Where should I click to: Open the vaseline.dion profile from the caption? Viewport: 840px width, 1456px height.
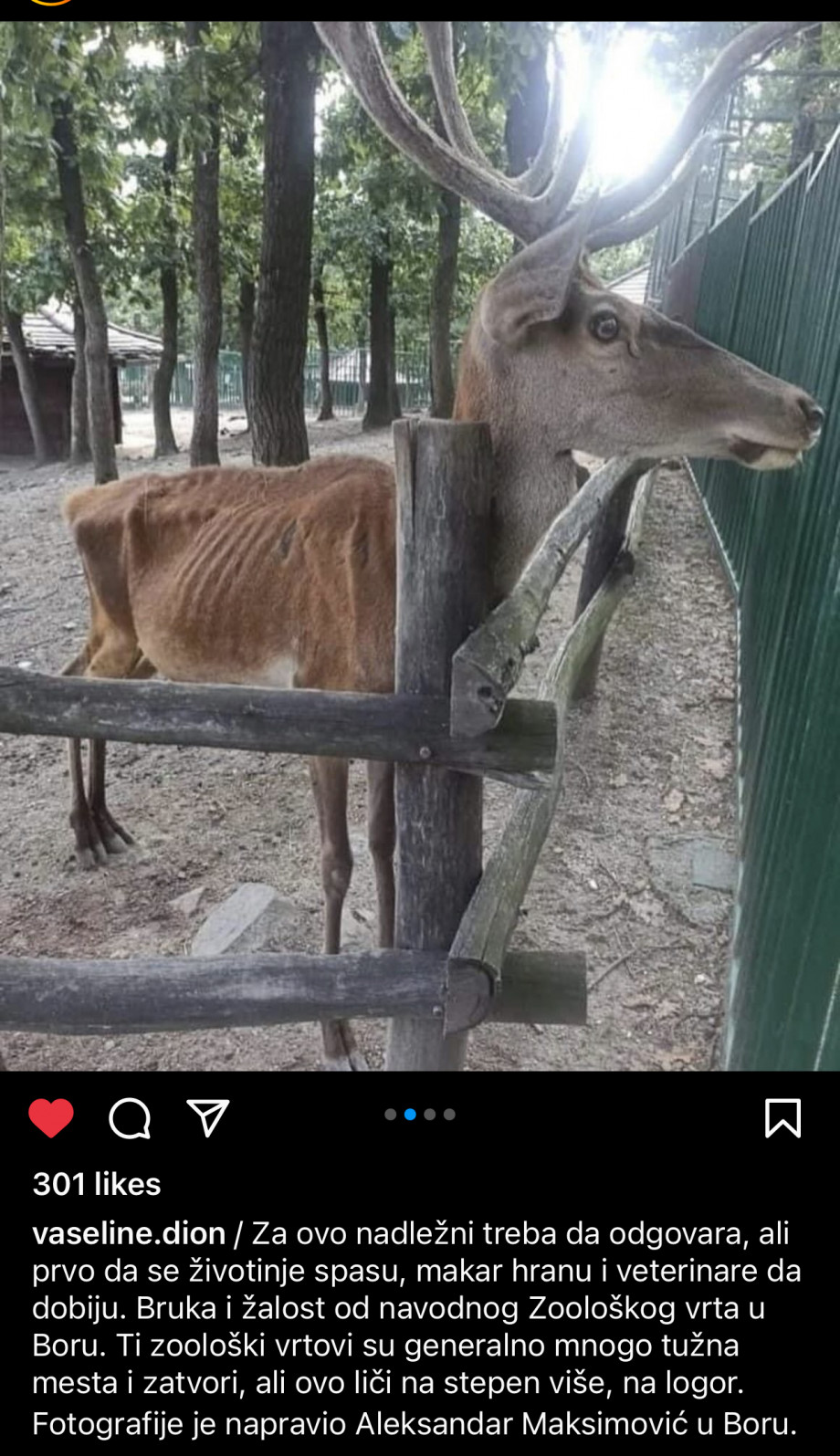click(x=129, y=1233)
